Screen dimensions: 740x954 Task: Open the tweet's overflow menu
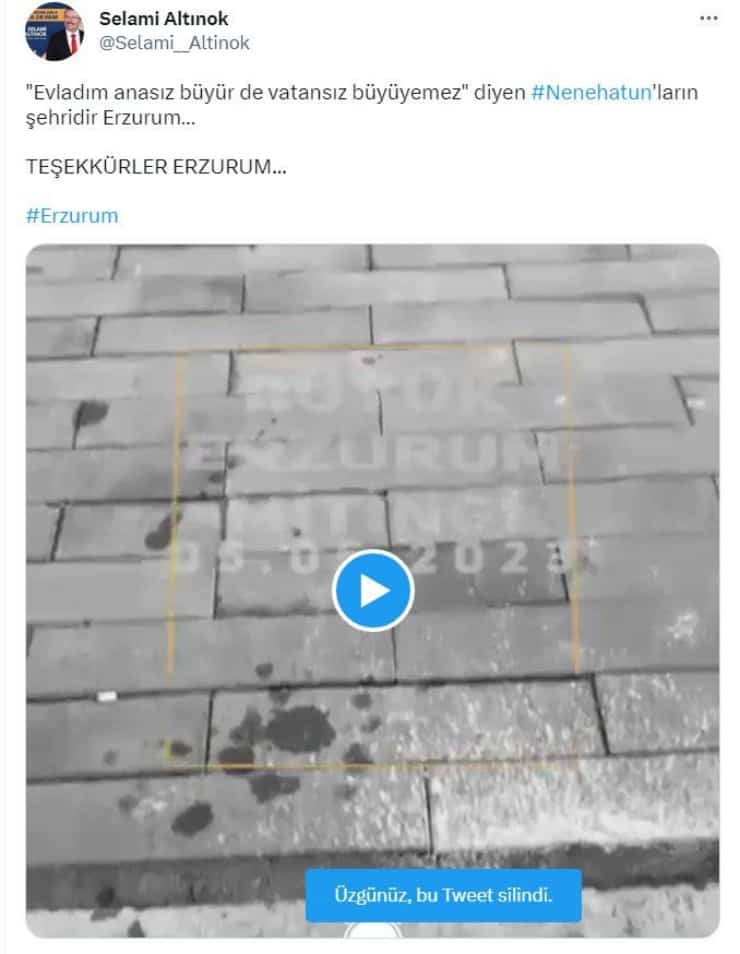click(x=708, y=18)
